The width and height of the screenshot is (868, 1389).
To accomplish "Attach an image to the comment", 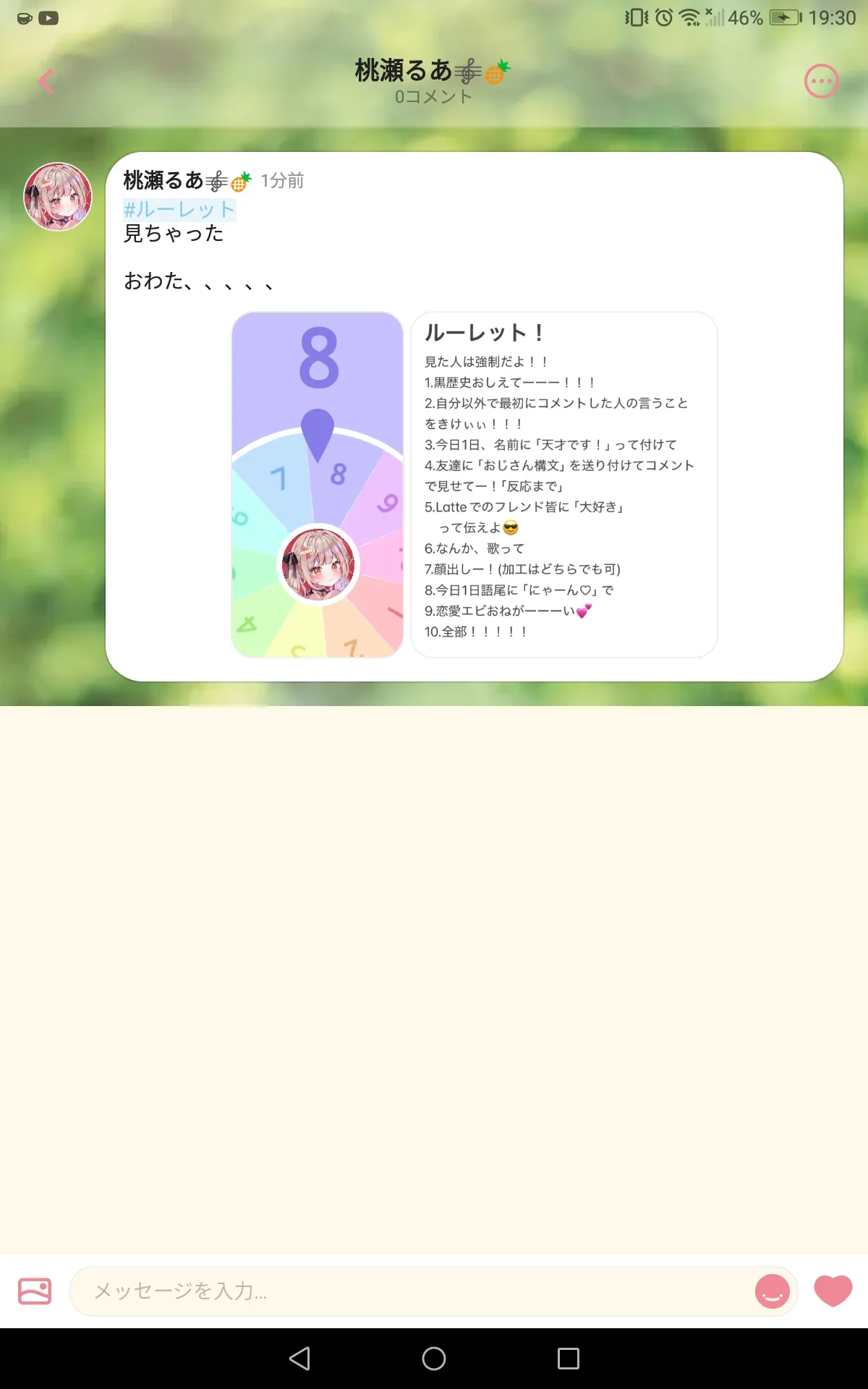I will (x=35, y=1291).
